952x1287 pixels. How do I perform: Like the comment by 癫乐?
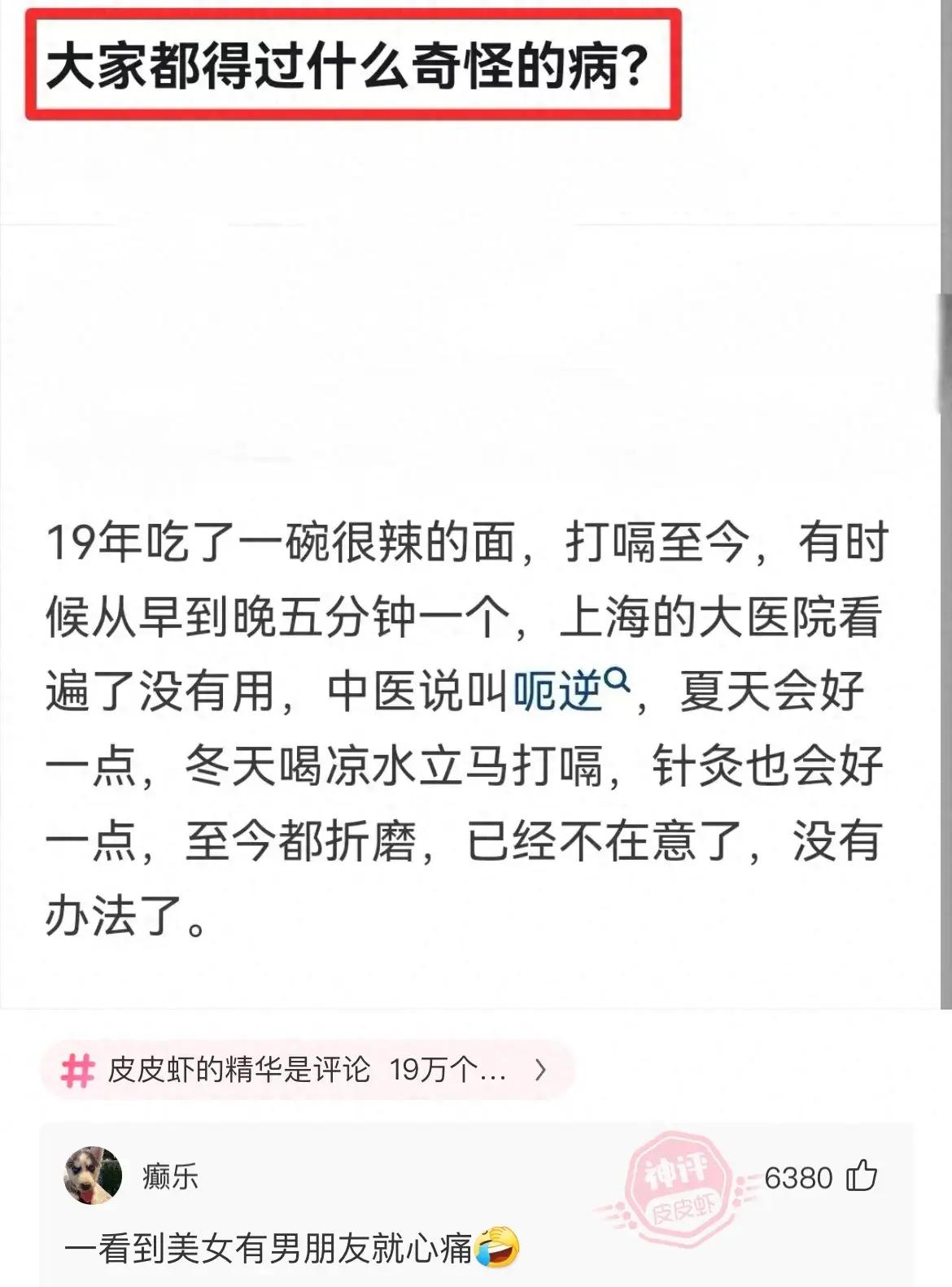tap(862, 1176)
